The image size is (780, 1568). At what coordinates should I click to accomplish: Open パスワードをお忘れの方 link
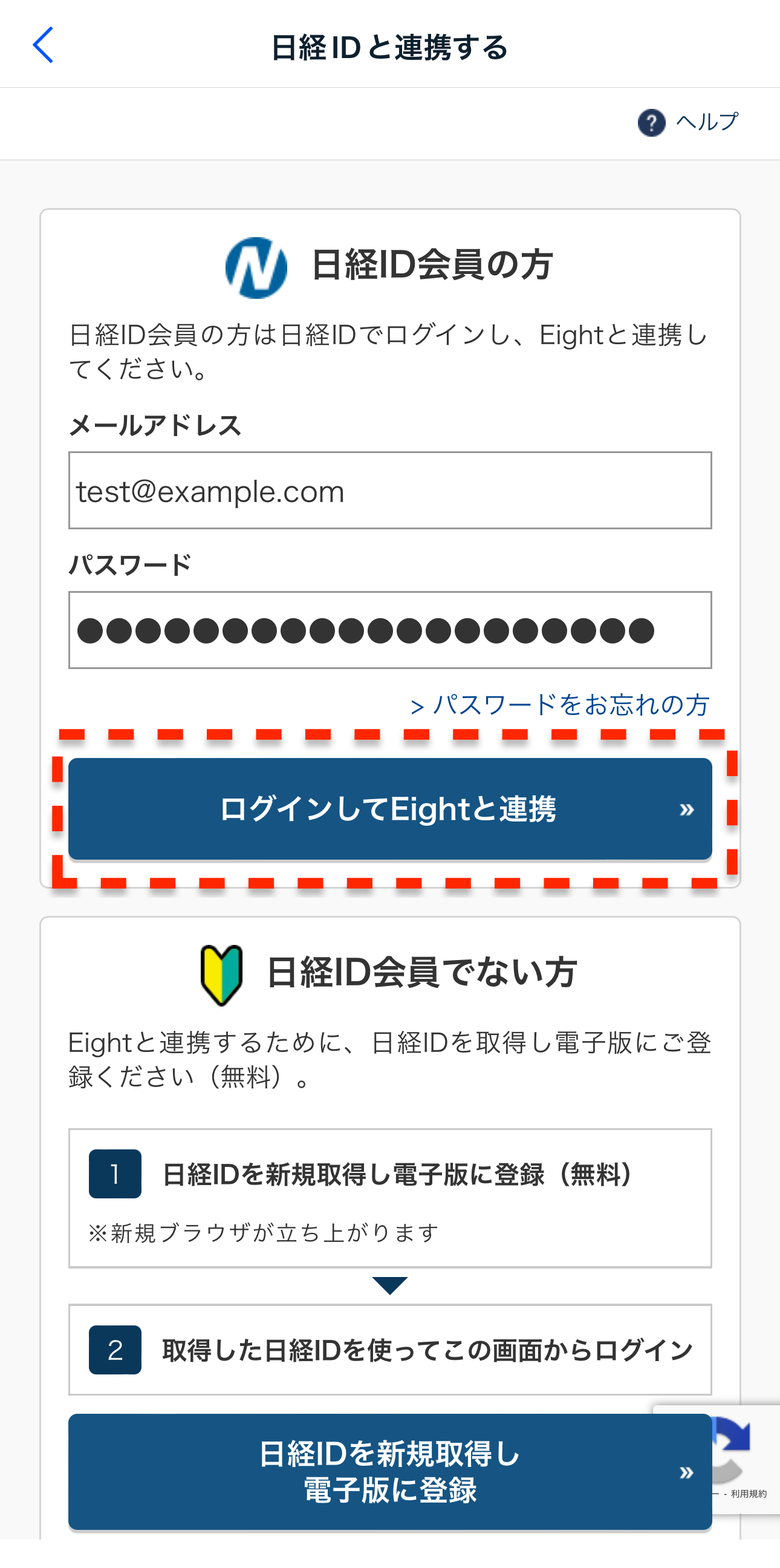tap(560, 705)
